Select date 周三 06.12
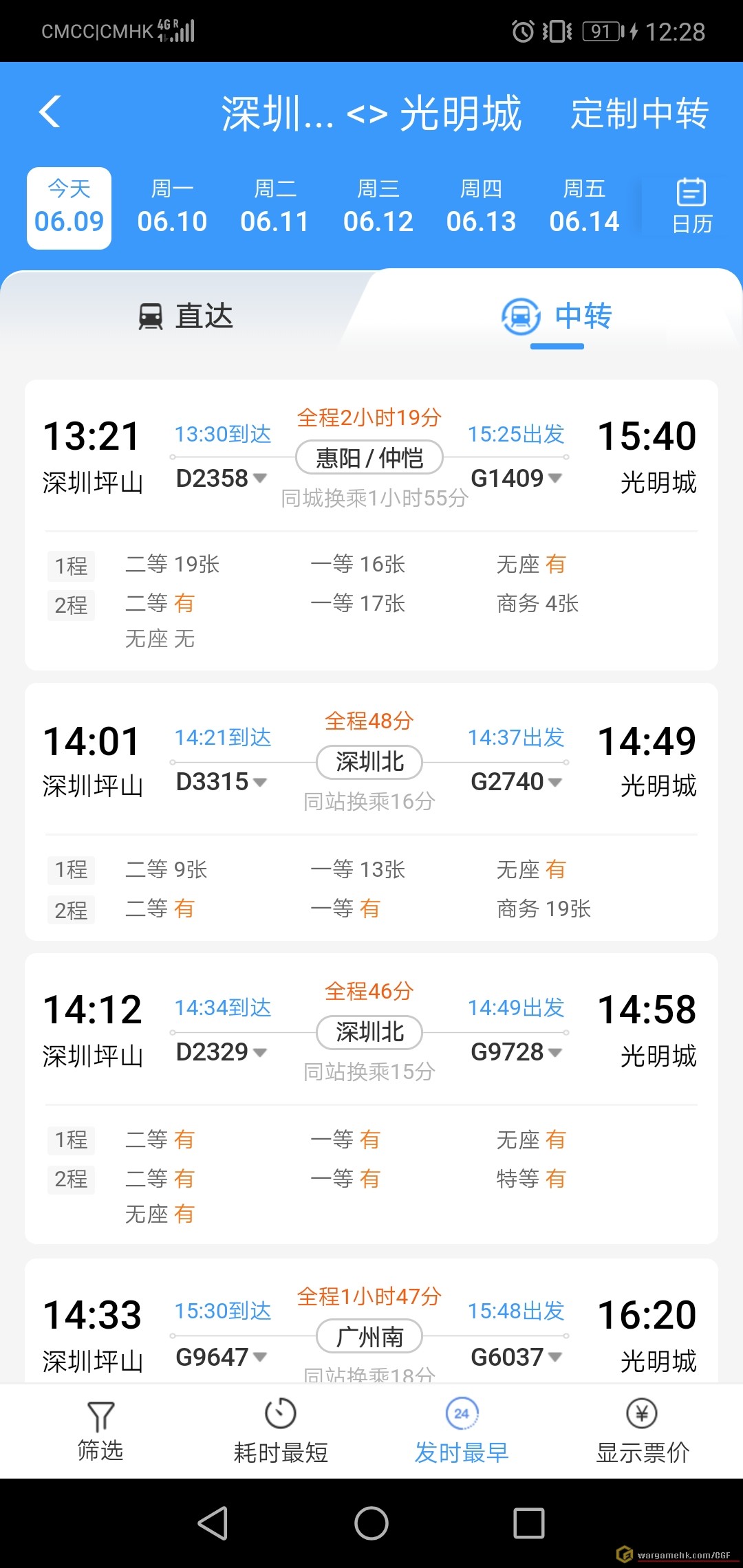743x1568 pixels. 378,207
